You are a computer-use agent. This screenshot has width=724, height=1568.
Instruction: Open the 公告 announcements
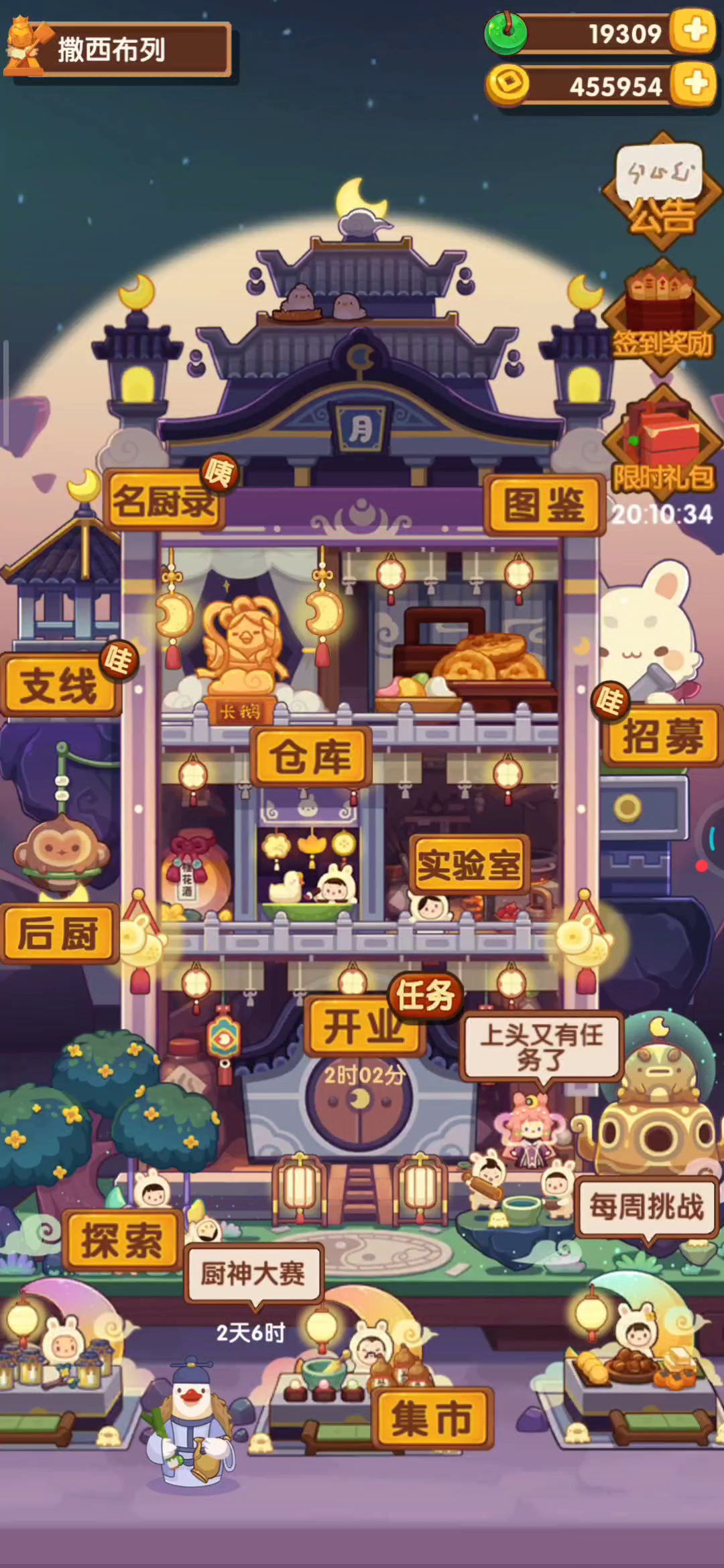tap(661, 192)
